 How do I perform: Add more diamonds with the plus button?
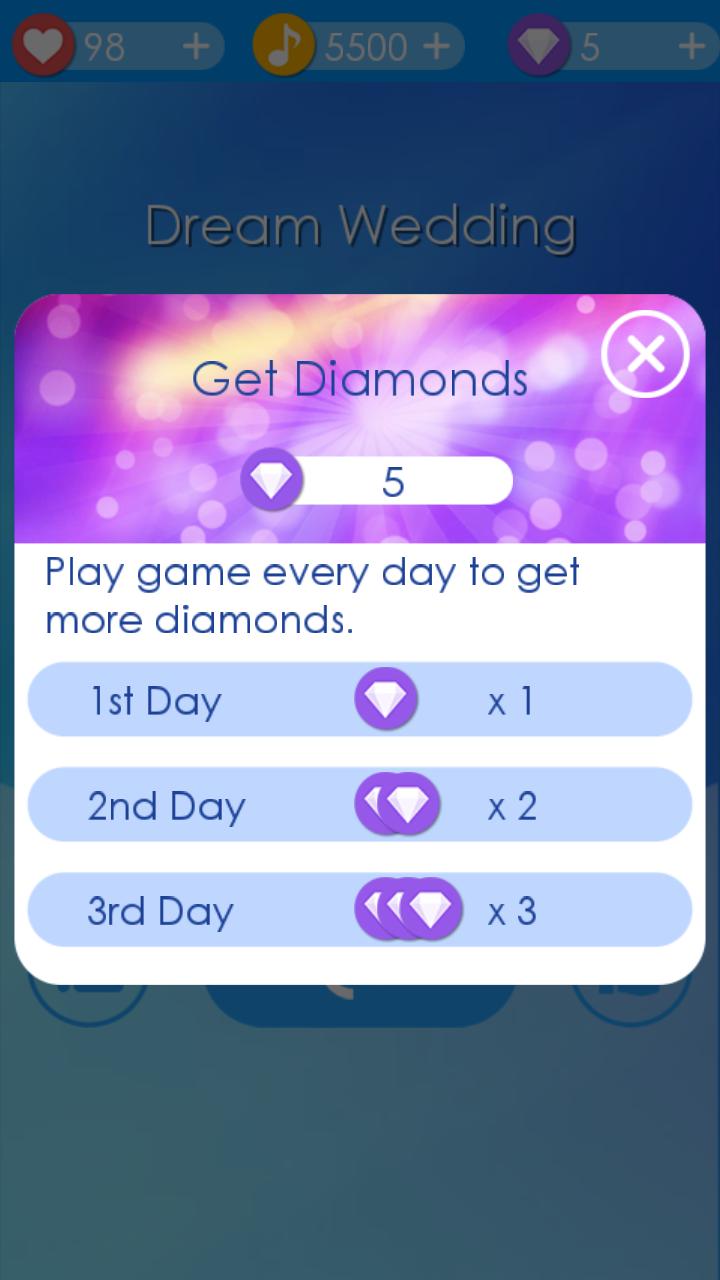691,46
